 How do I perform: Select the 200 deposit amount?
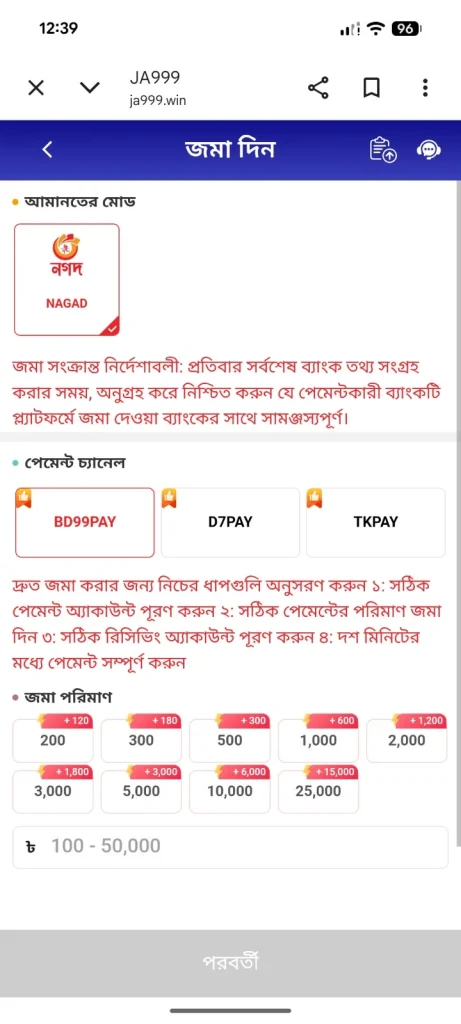[x=53, y=738]
